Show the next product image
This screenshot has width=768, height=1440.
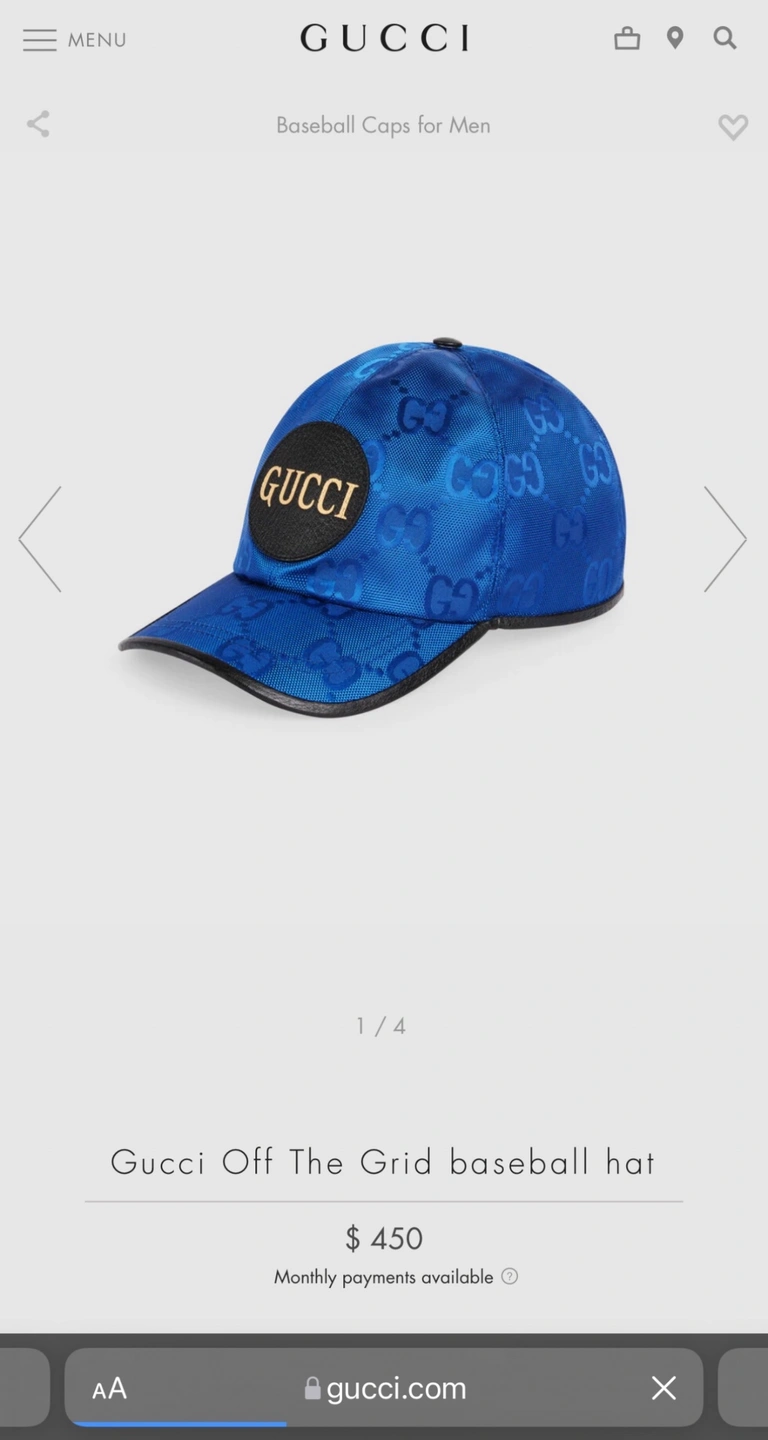(725, 539)
